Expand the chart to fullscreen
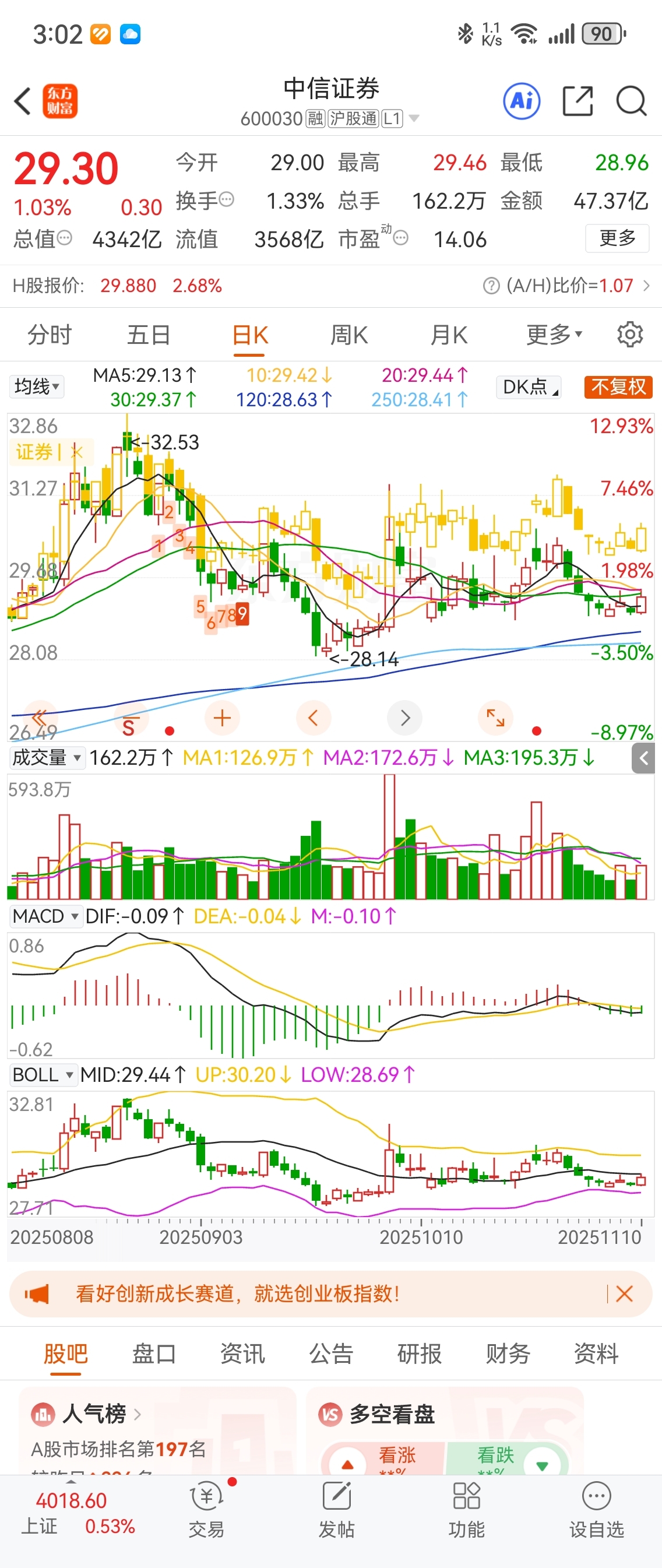662x1568 pixels. [495, 718]
